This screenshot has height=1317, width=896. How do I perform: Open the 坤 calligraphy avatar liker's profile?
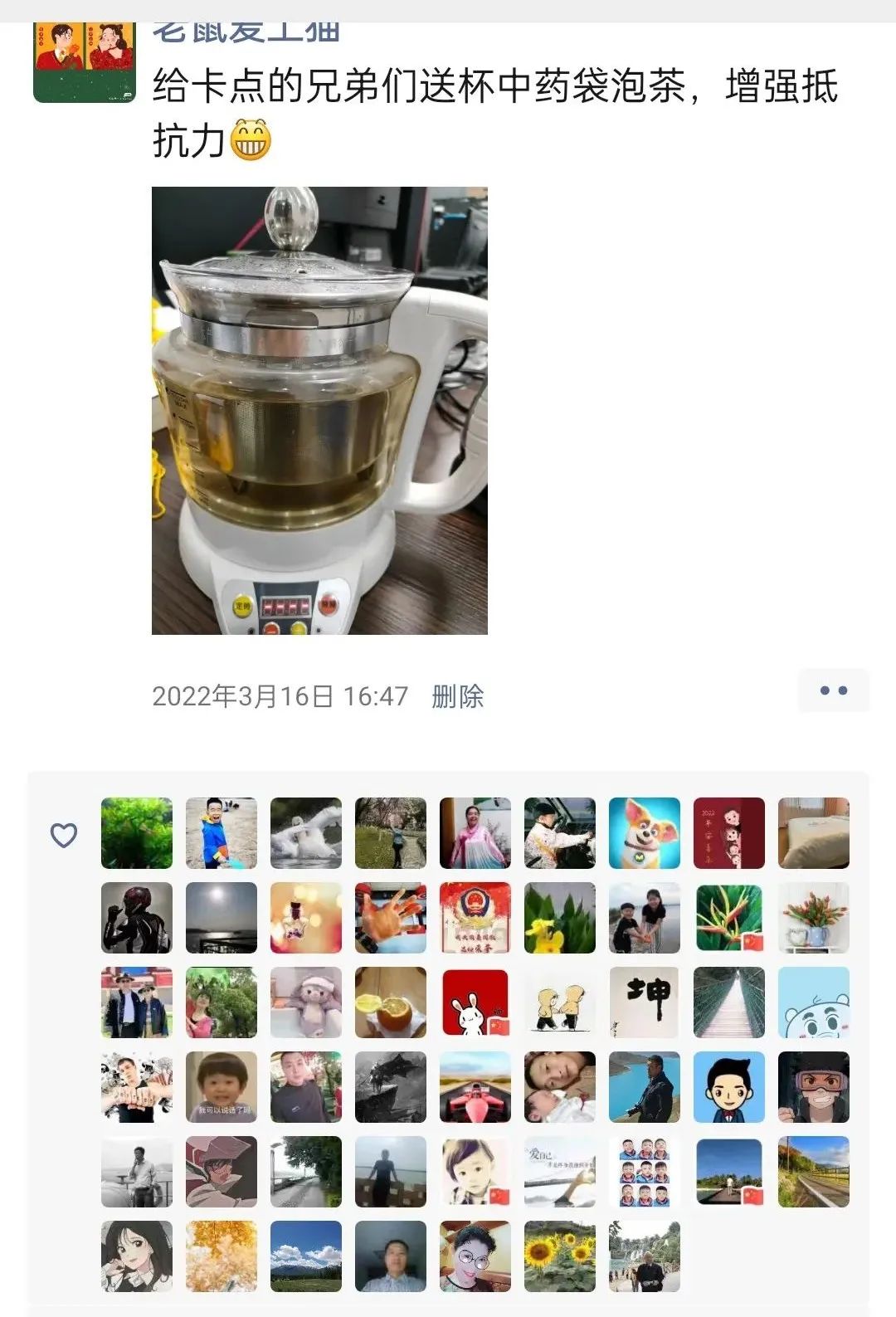click(644, 1002)
